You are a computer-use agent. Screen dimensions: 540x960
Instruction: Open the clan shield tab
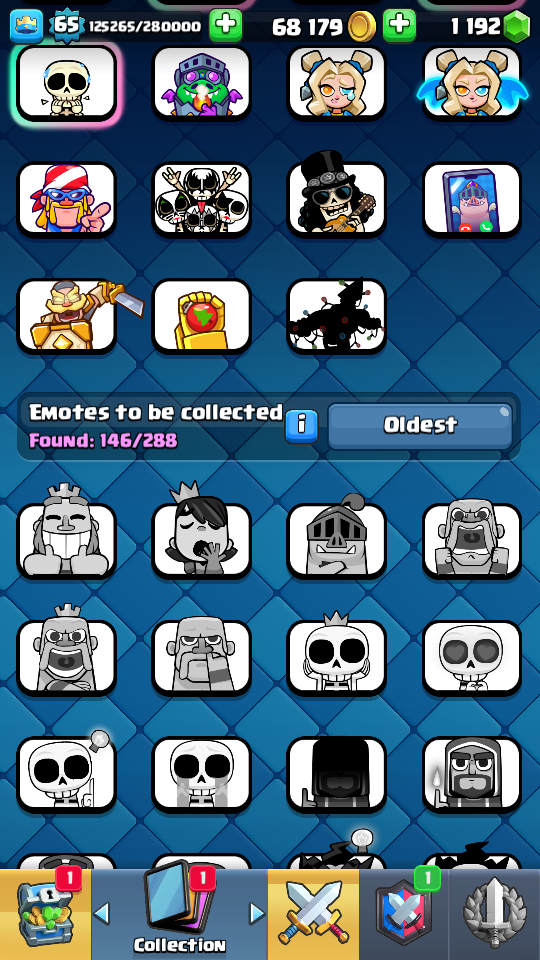[x=403, y=914]
